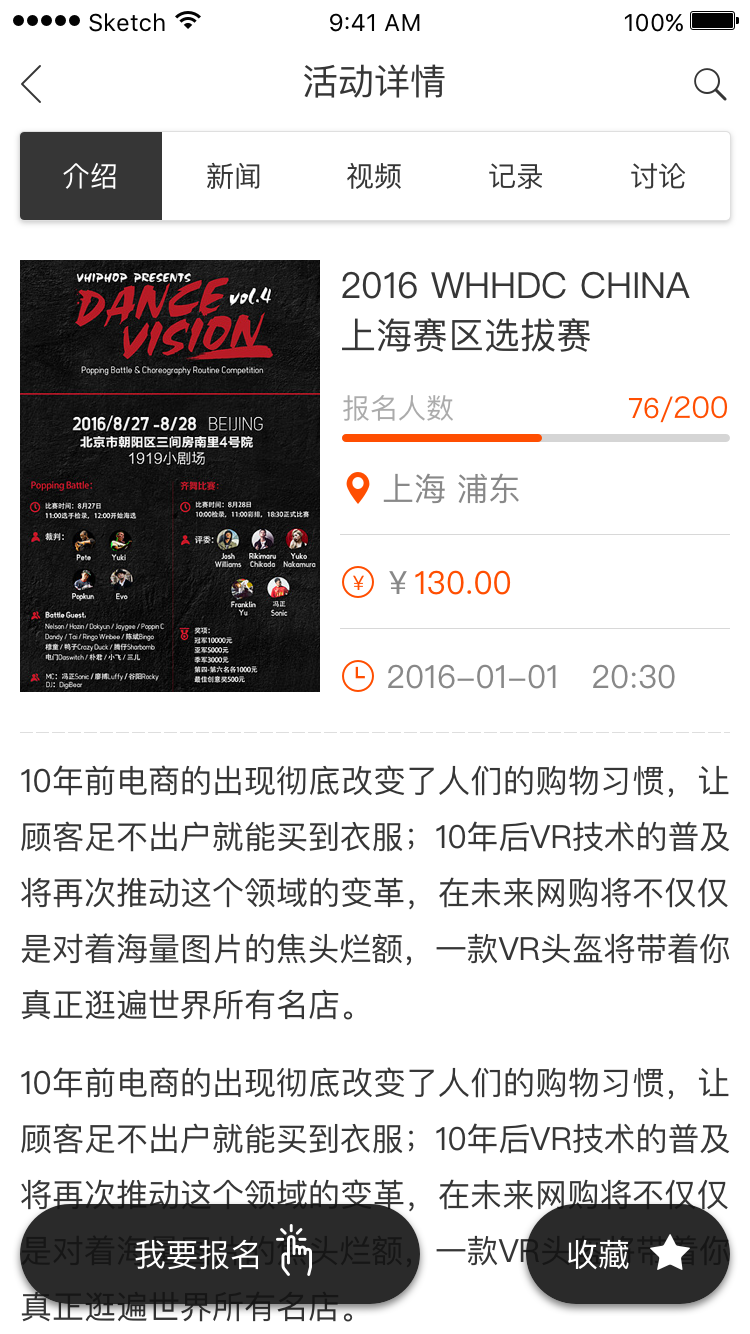The width and height of the screenshot is (750, 1334).
Task: Select the 介绍 tab
Action: [91, 176]
